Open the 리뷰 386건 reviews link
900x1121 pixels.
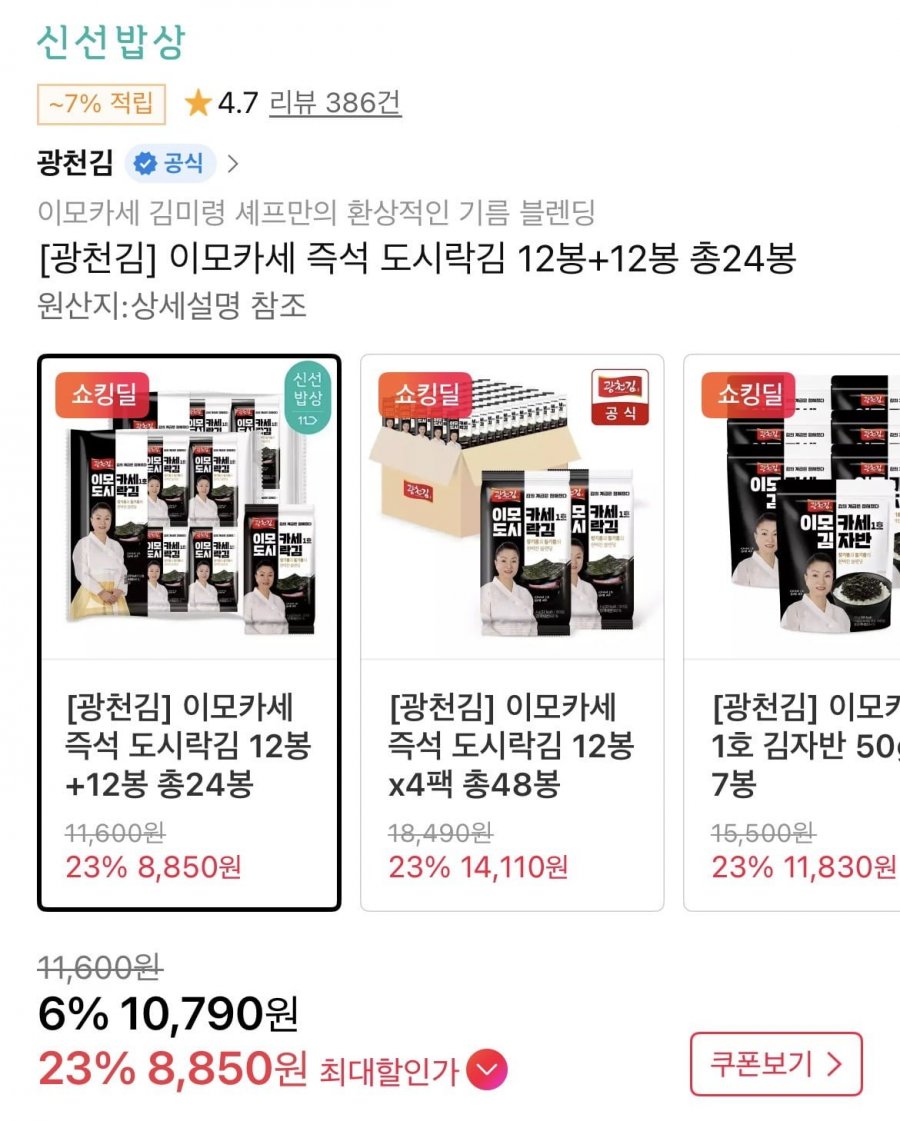(x=335, y=102)
